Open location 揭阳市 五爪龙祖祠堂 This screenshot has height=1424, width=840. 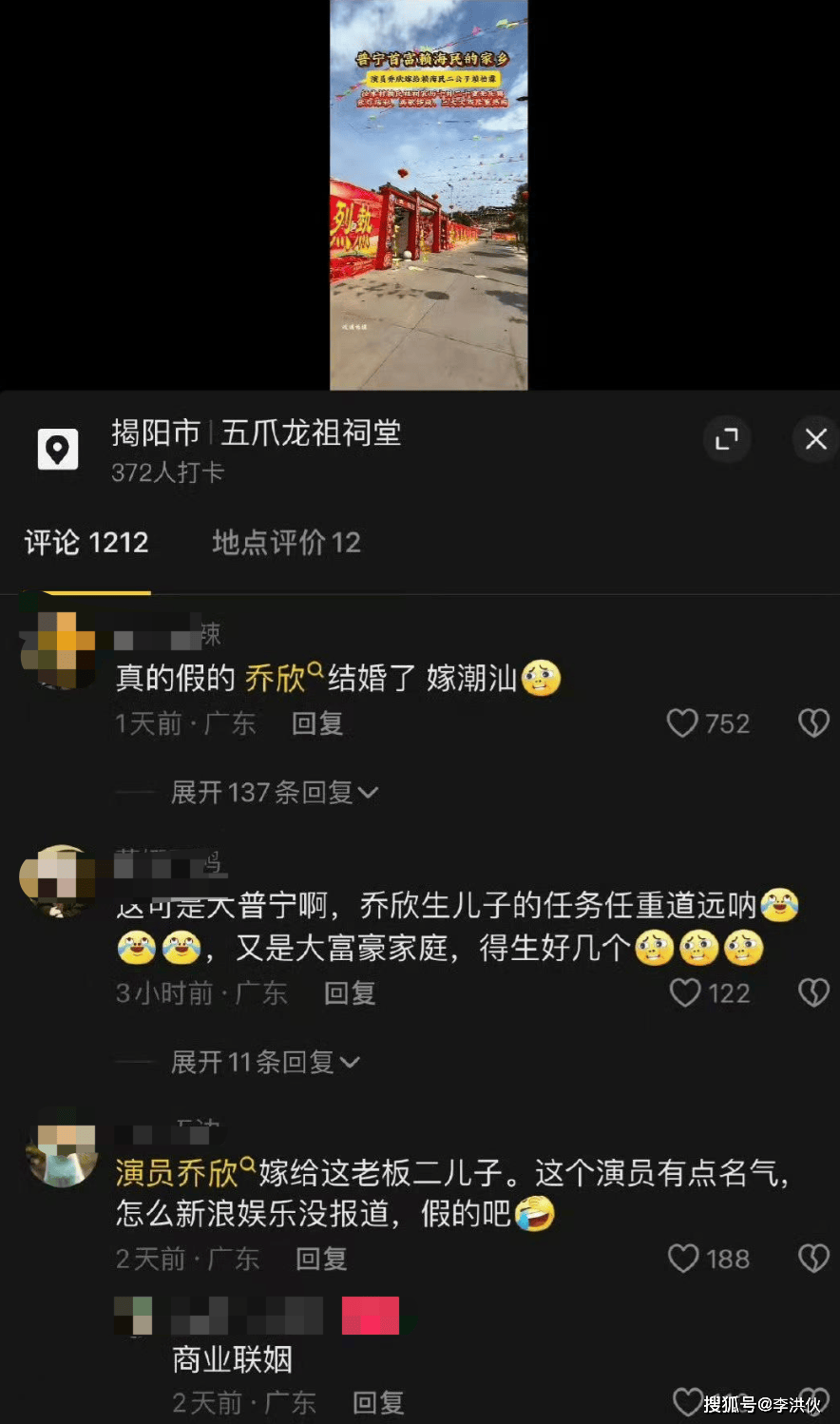[256, 434]
